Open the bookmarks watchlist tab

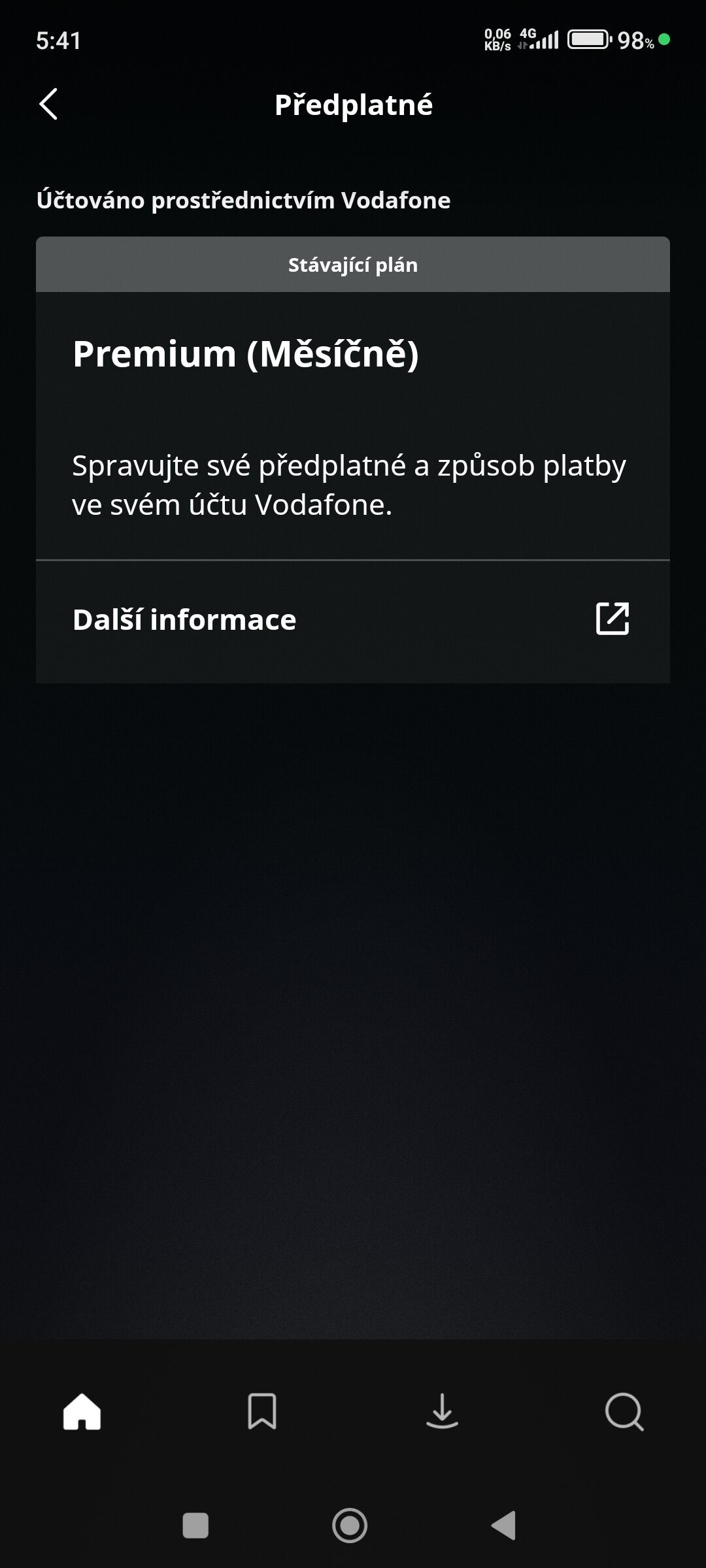pos(261,1413)
